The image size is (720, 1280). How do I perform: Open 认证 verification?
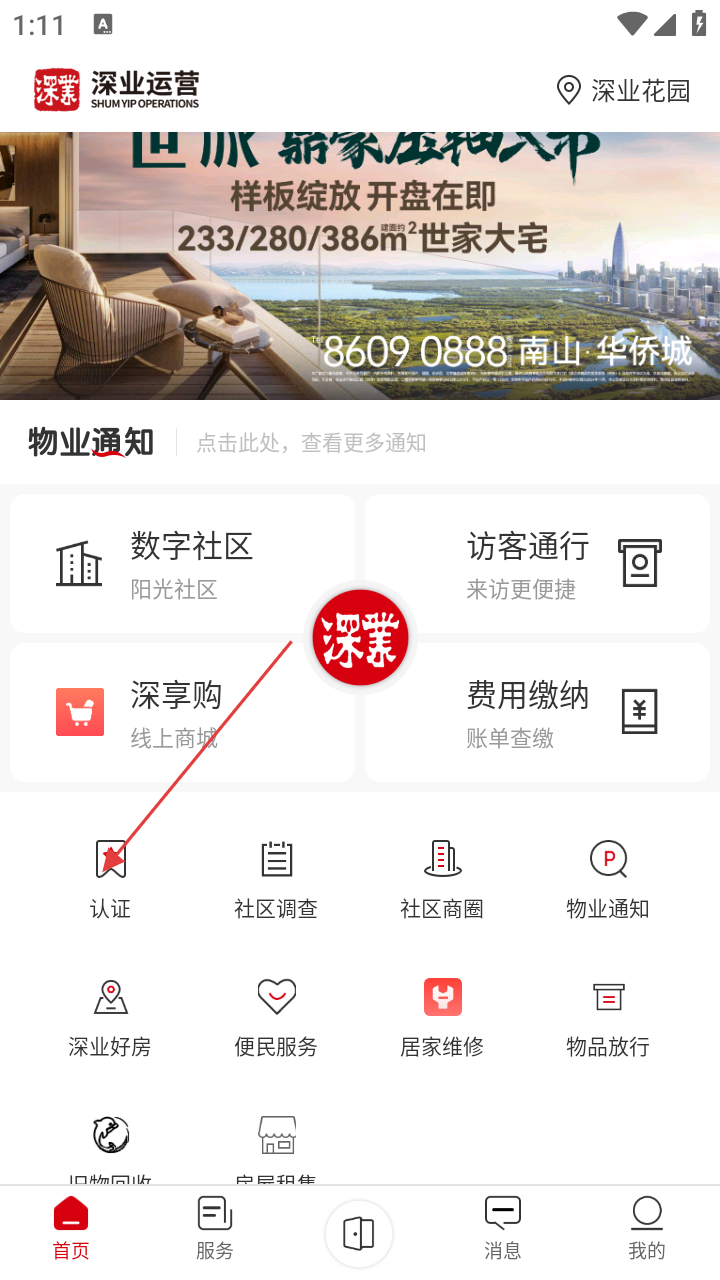coord(110,878)
